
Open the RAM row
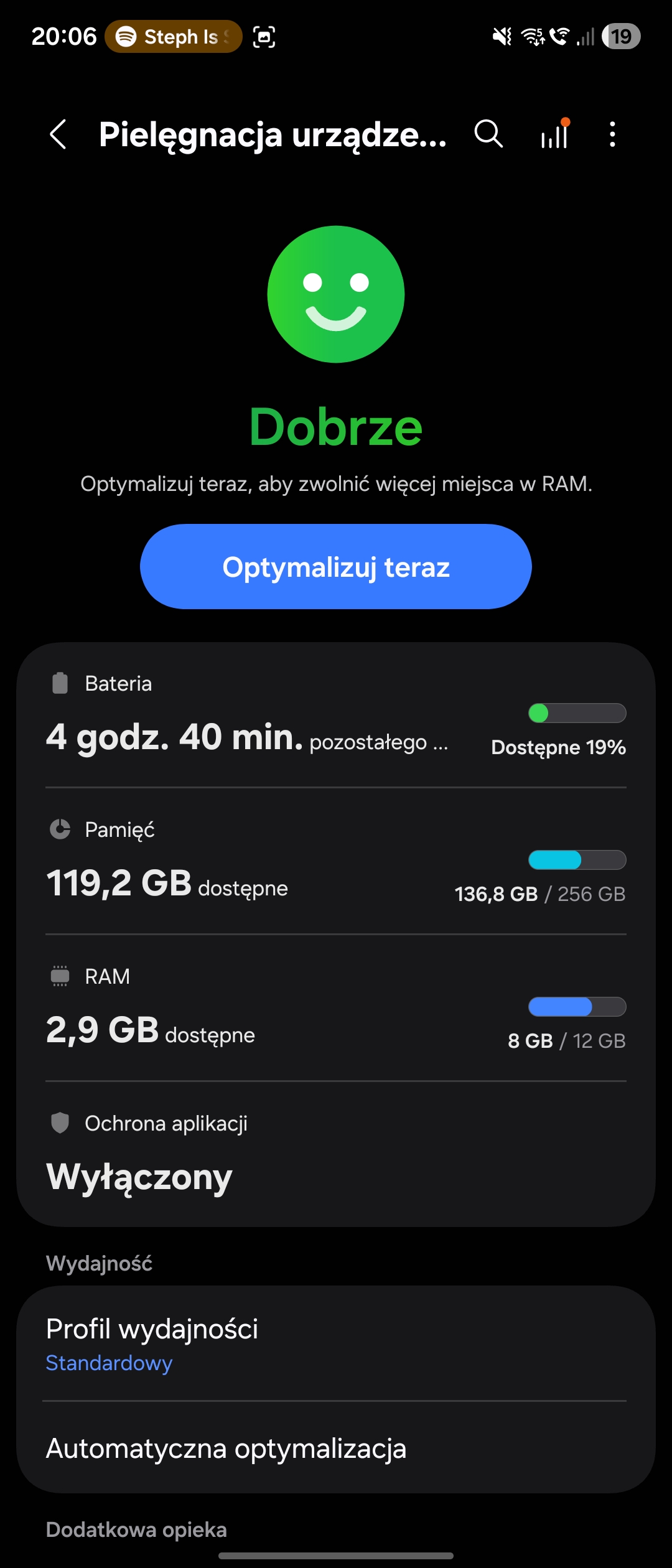(336, 1008)
